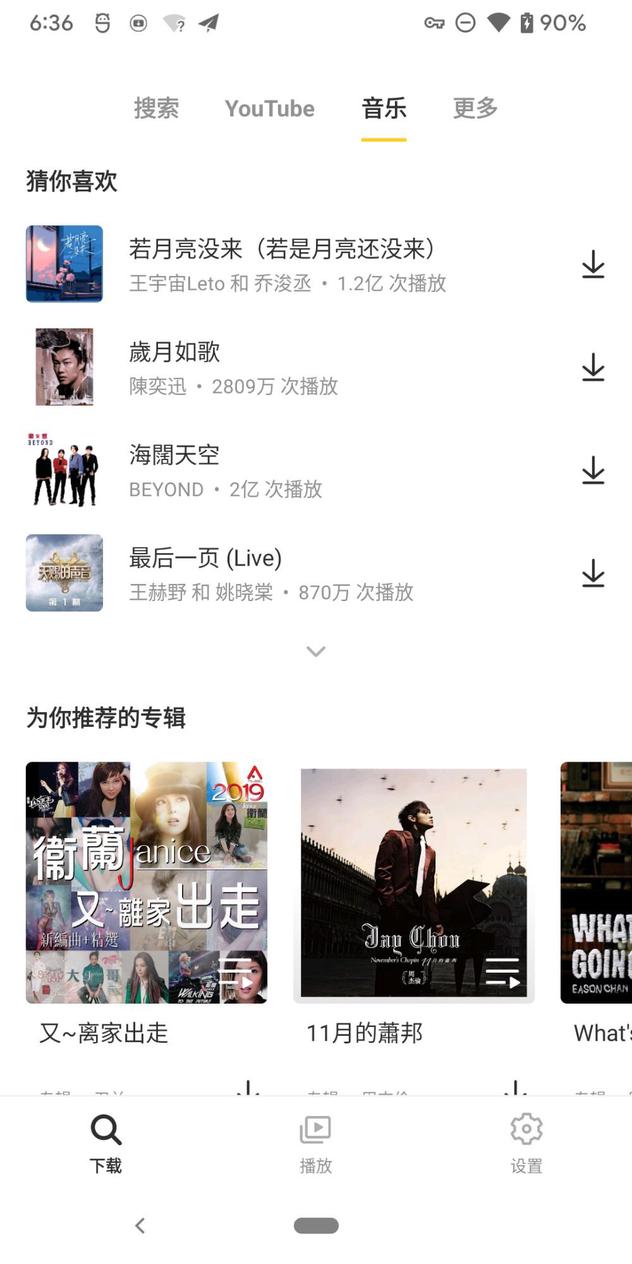This screenshot has width=632, height=1264.
Task: Download the song 歲月如歌
Action: [593, 368]
